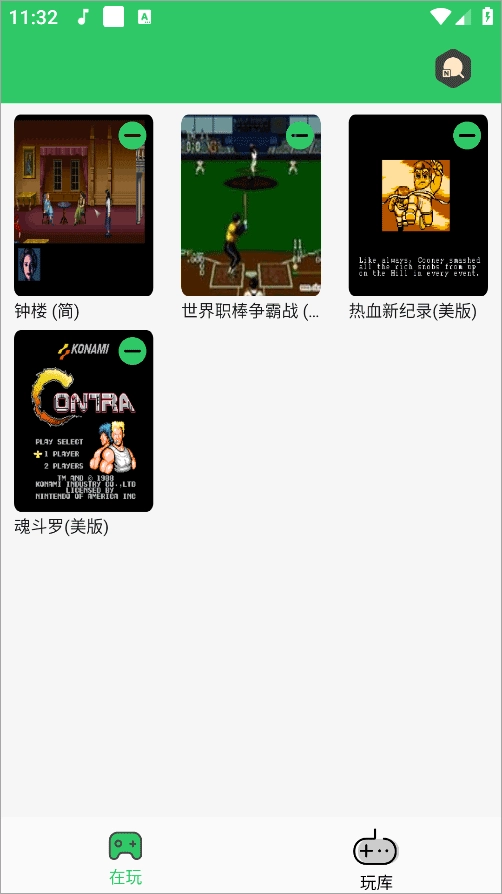
Task: Remove 世界职棒争霸战 with its minus button
Action: [x=300, y=136]
